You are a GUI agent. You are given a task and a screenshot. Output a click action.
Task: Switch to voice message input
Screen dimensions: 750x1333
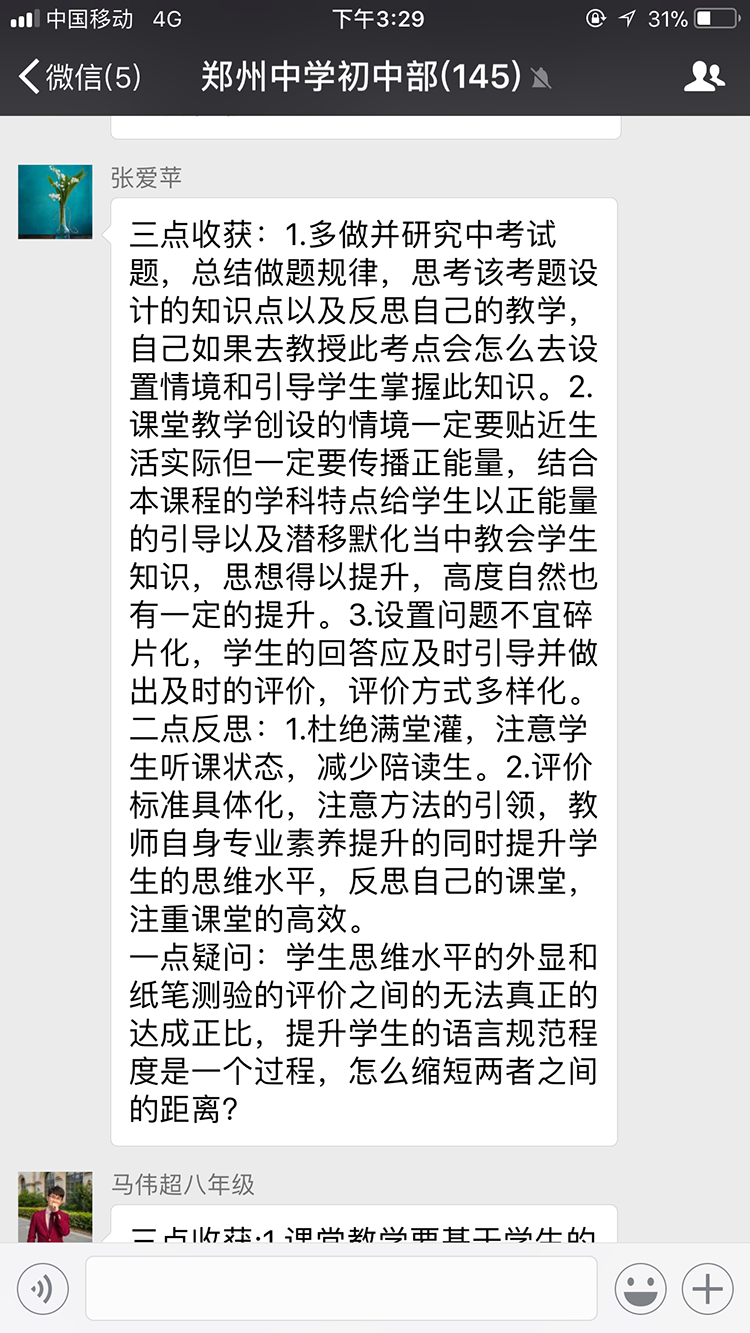click(42, 1288)
